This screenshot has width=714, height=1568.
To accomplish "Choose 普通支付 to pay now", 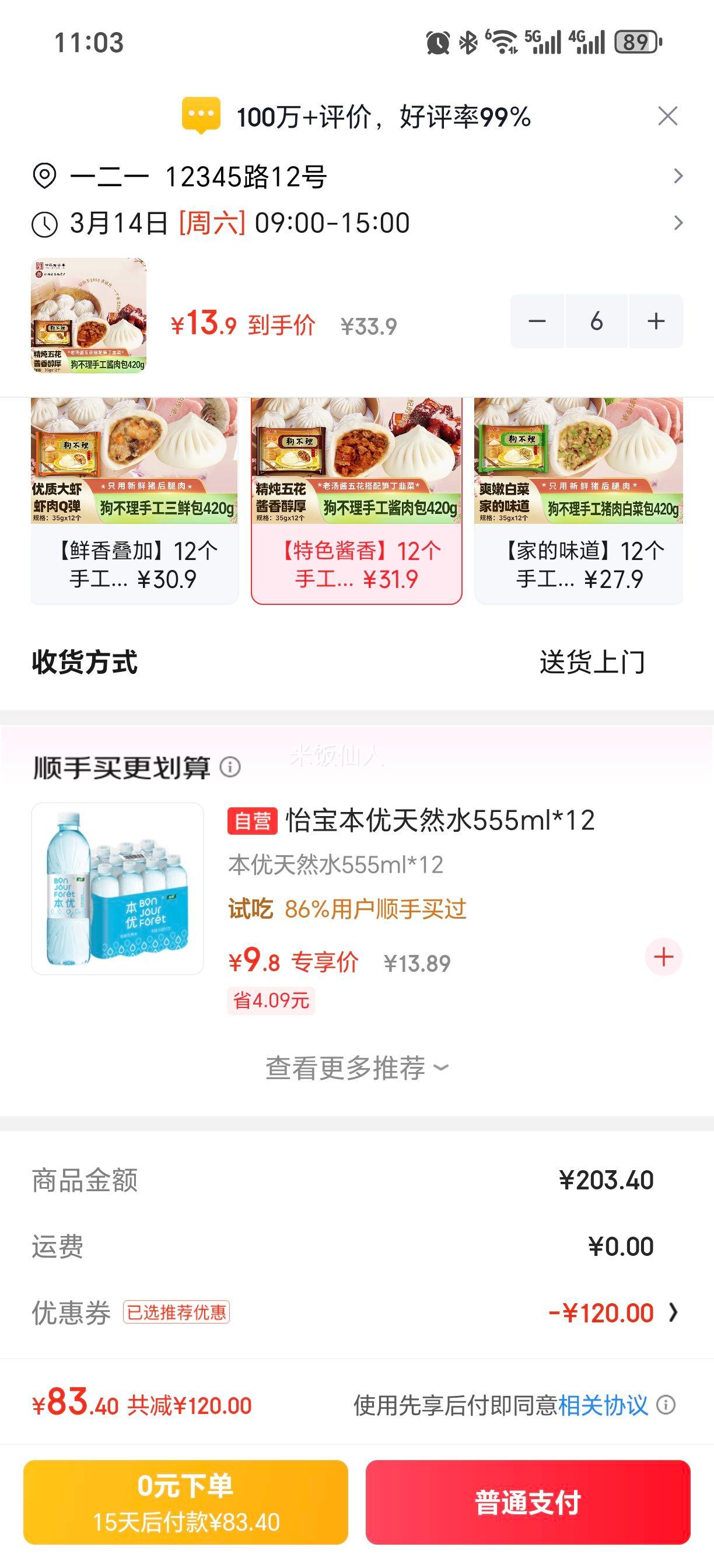I will tap(528, 1501).
